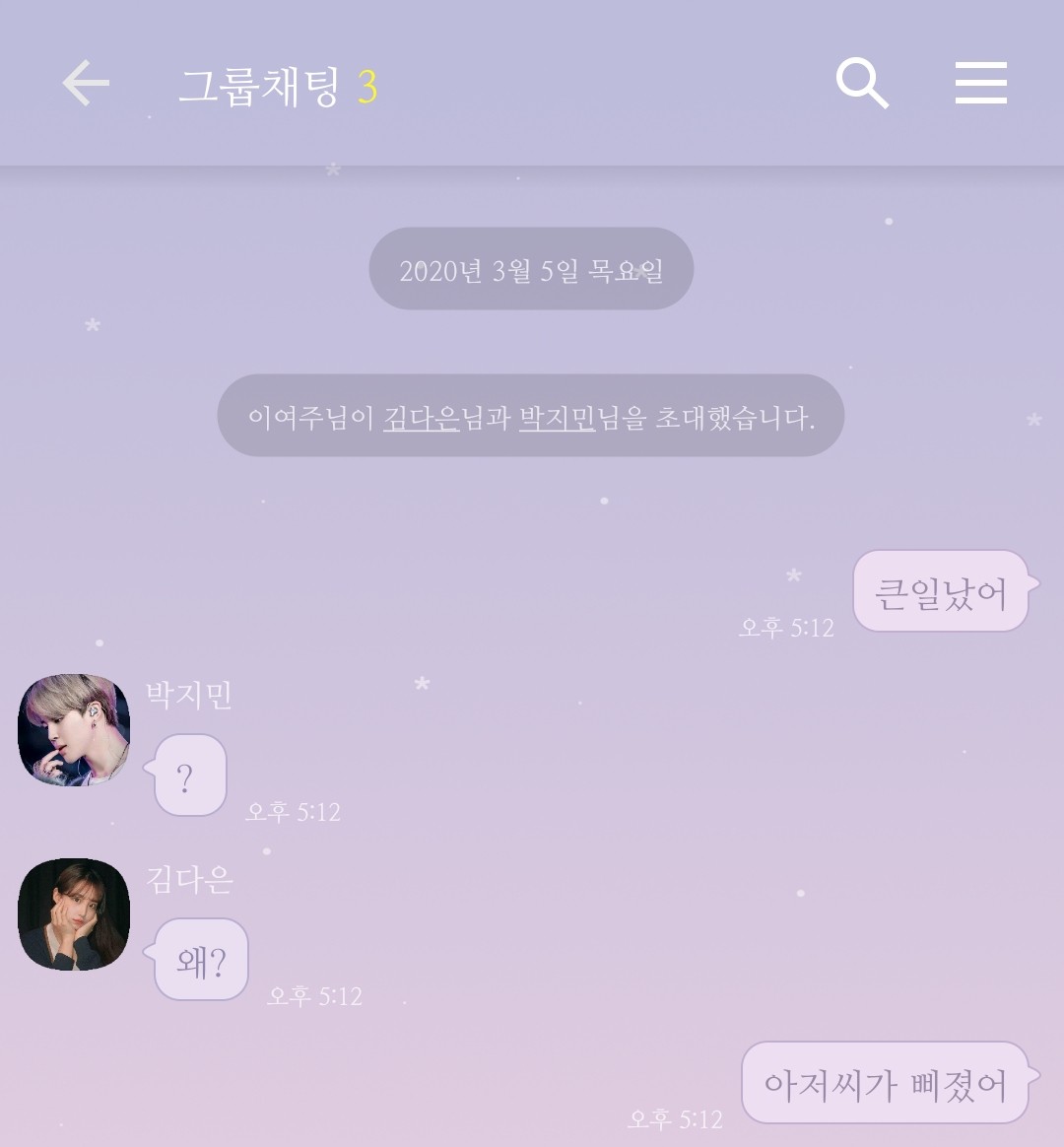The width and height of the screenshot is (1064, 1147).
Task: View 김다은's profile picture
Action: 74,914
